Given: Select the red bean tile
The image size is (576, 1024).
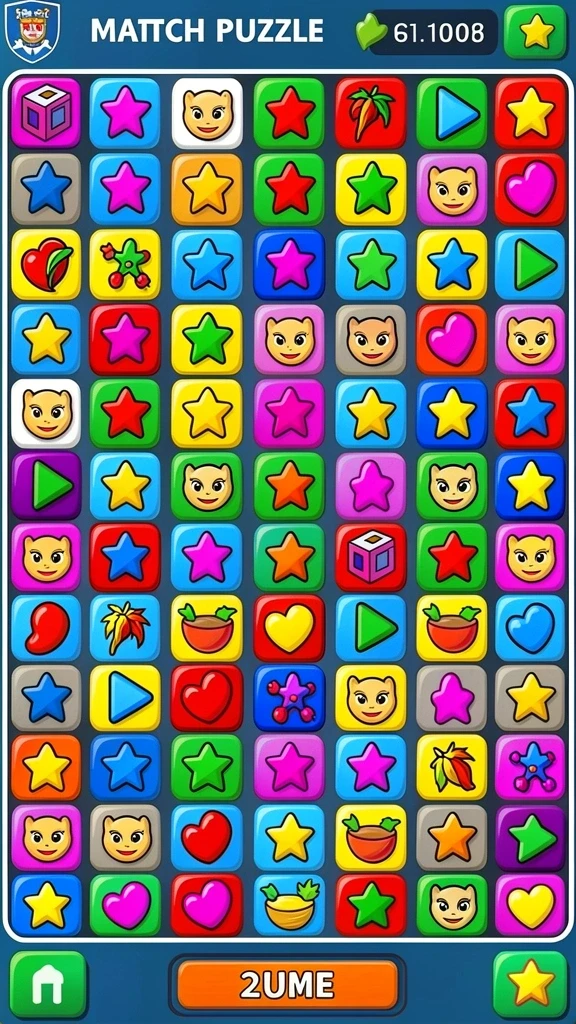Looking at the screenshot, I should [46, 628].
